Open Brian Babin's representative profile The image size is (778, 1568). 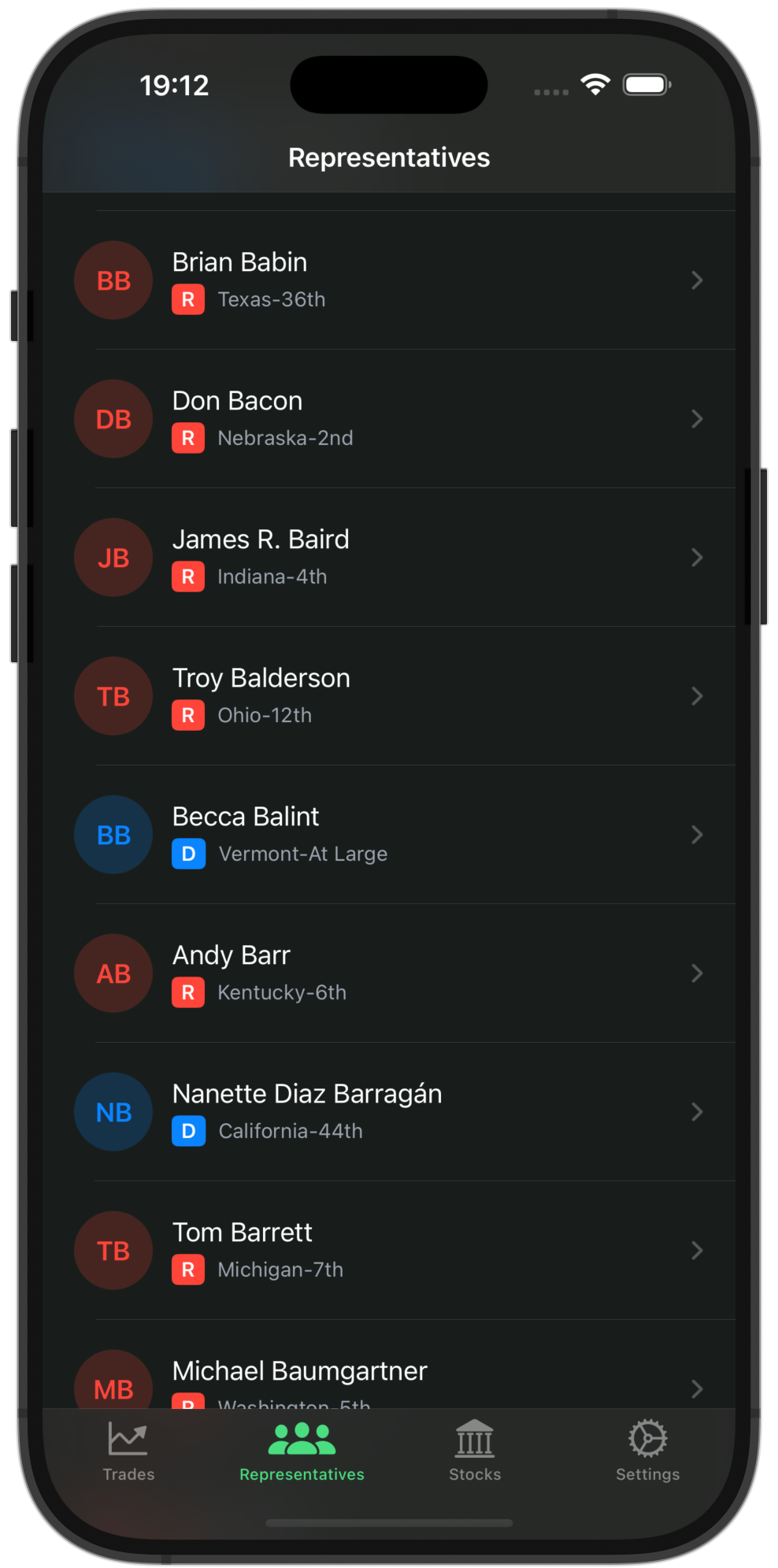point(388,280)
